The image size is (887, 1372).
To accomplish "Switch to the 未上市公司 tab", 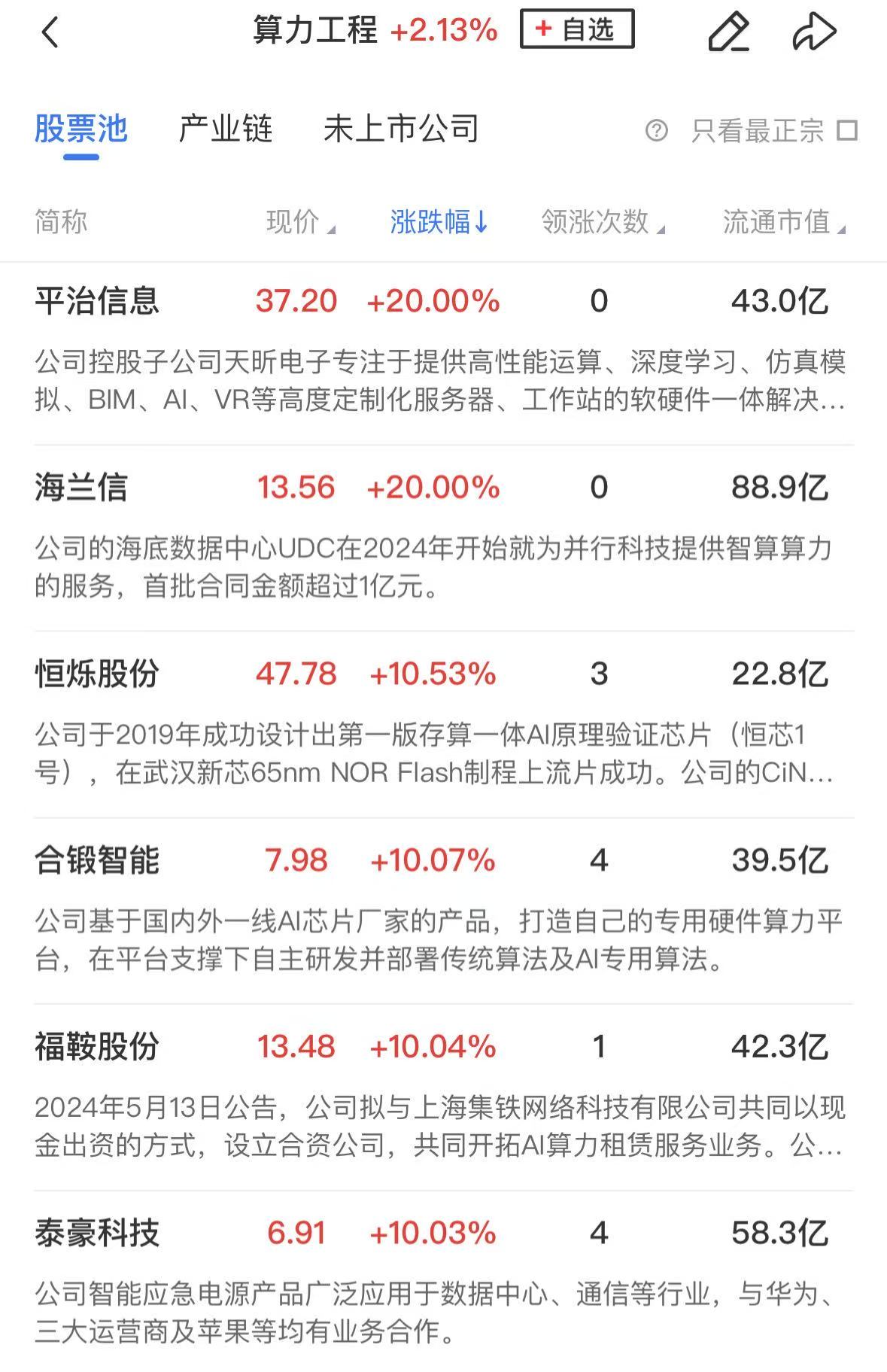I will tap(400, 129).
